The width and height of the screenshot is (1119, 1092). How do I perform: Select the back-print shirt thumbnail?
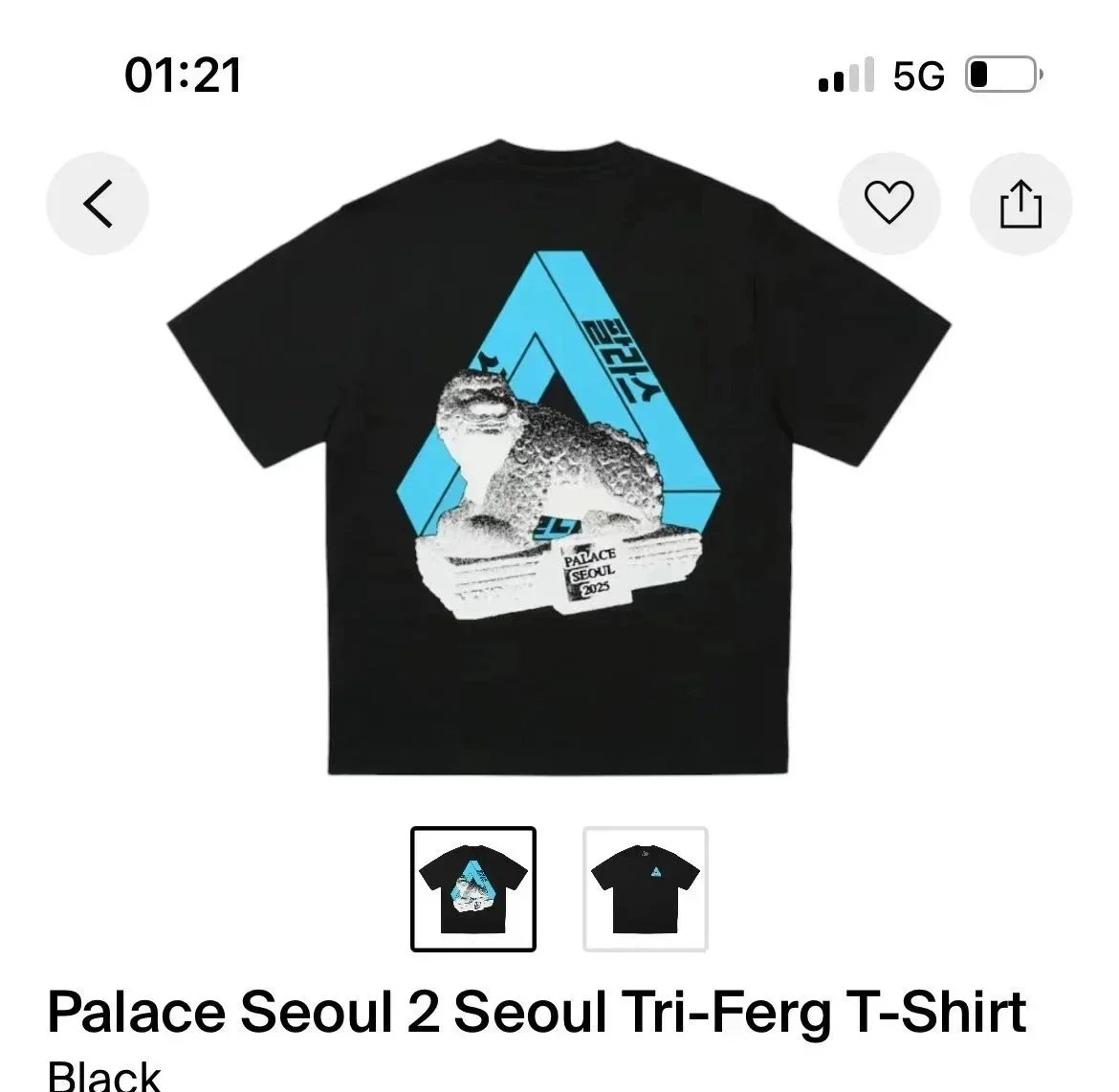point(473,889)
